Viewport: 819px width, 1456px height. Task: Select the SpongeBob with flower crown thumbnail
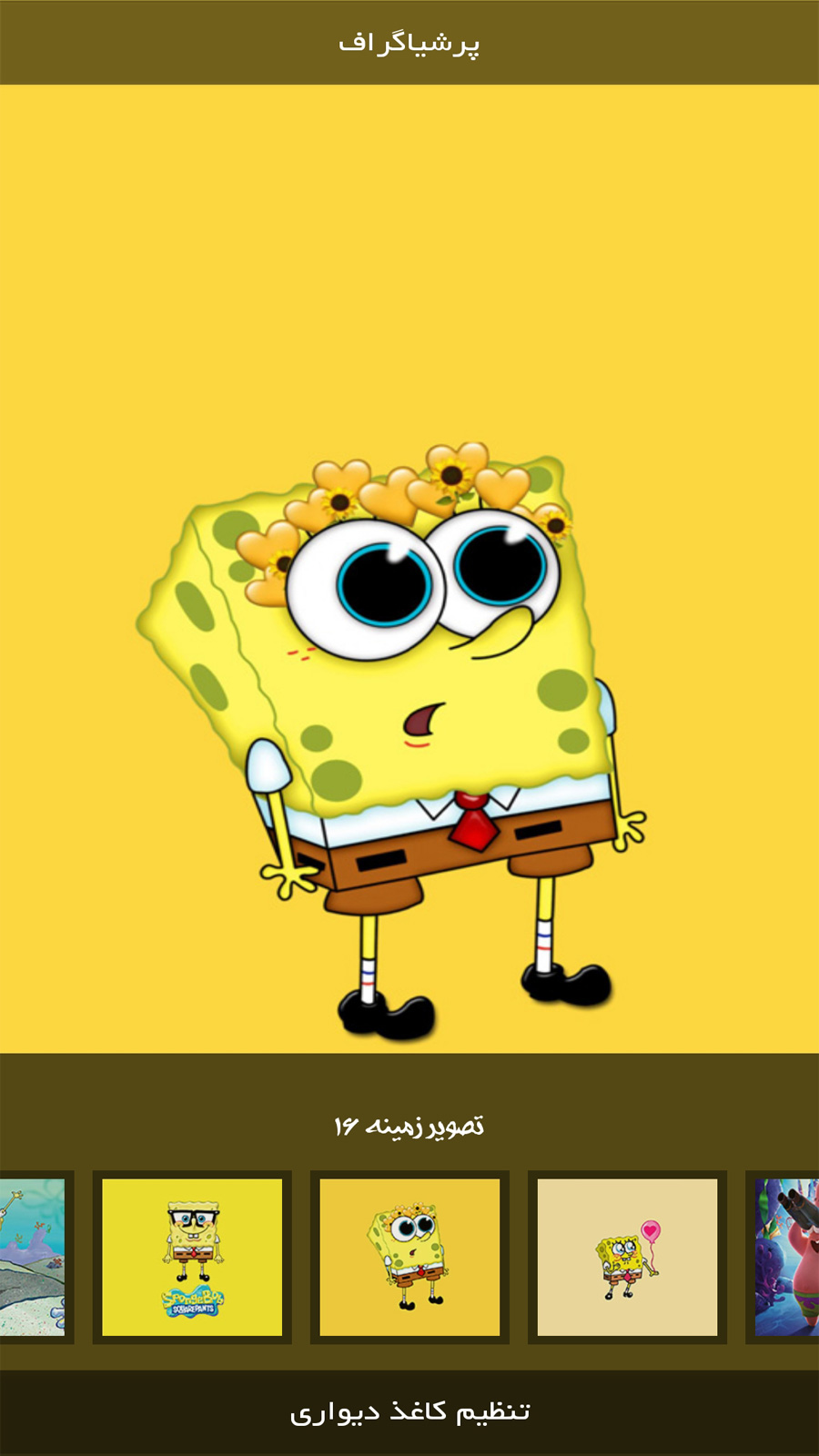(409, 1257)
